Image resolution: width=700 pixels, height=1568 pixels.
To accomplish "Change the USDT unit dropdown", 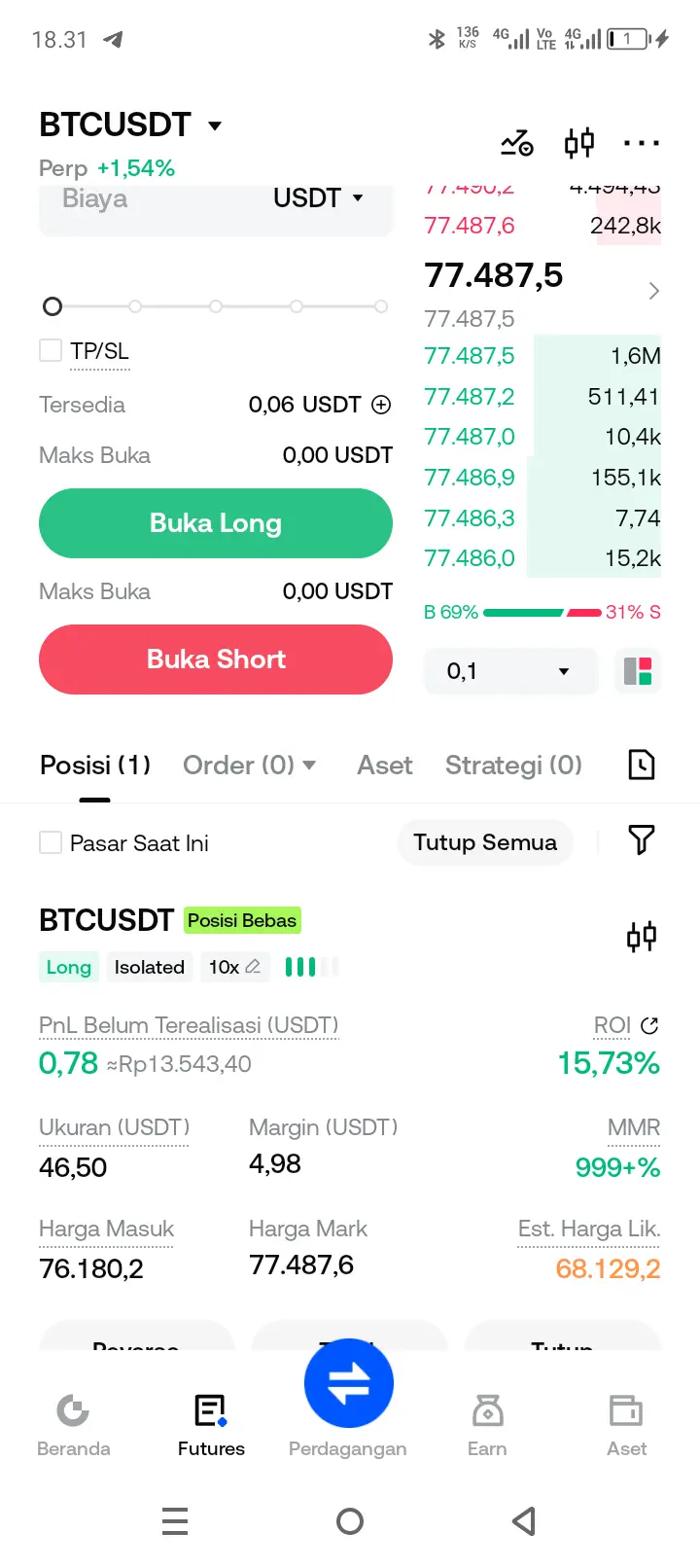I will [318, 198].
